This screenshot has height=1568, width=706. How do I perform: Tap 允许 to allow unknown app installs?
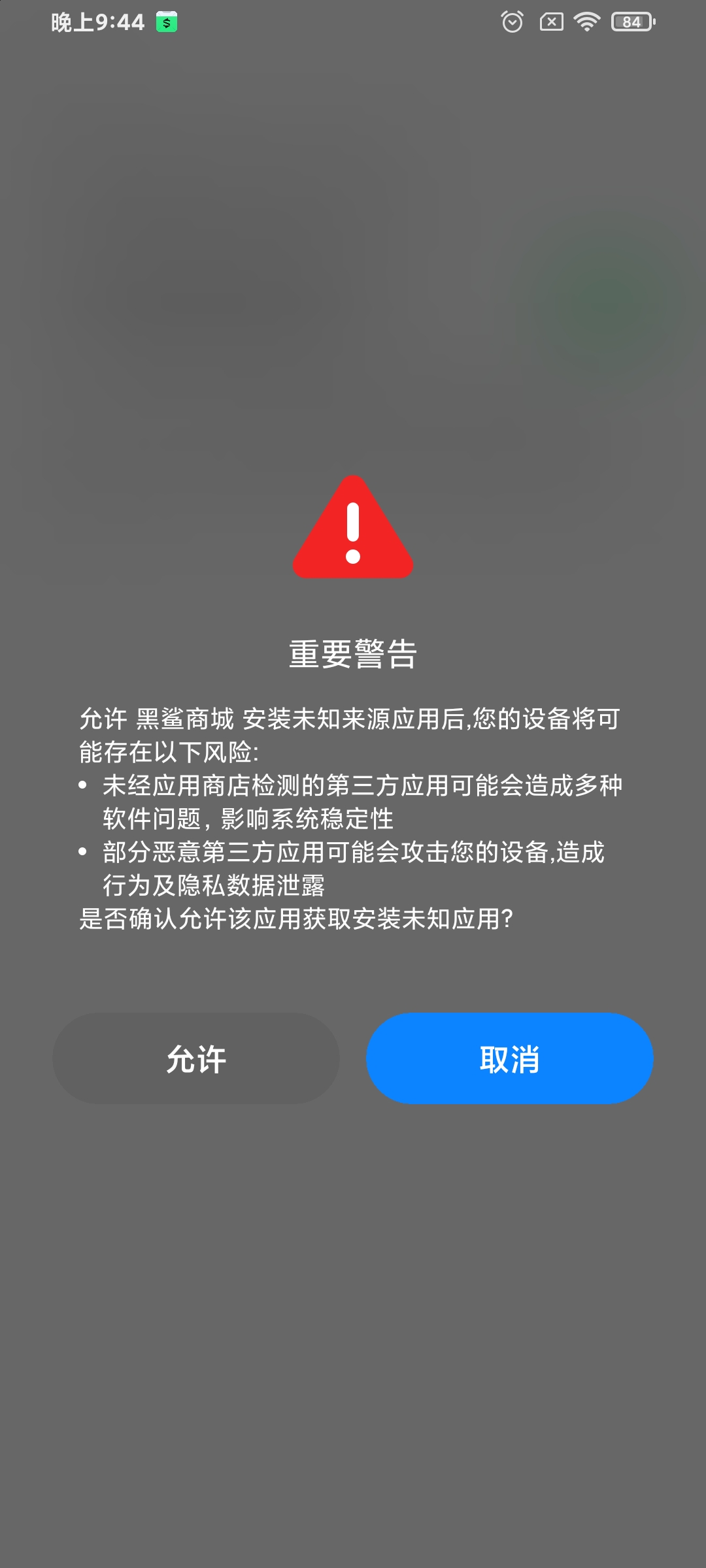tap(196, 1058)
